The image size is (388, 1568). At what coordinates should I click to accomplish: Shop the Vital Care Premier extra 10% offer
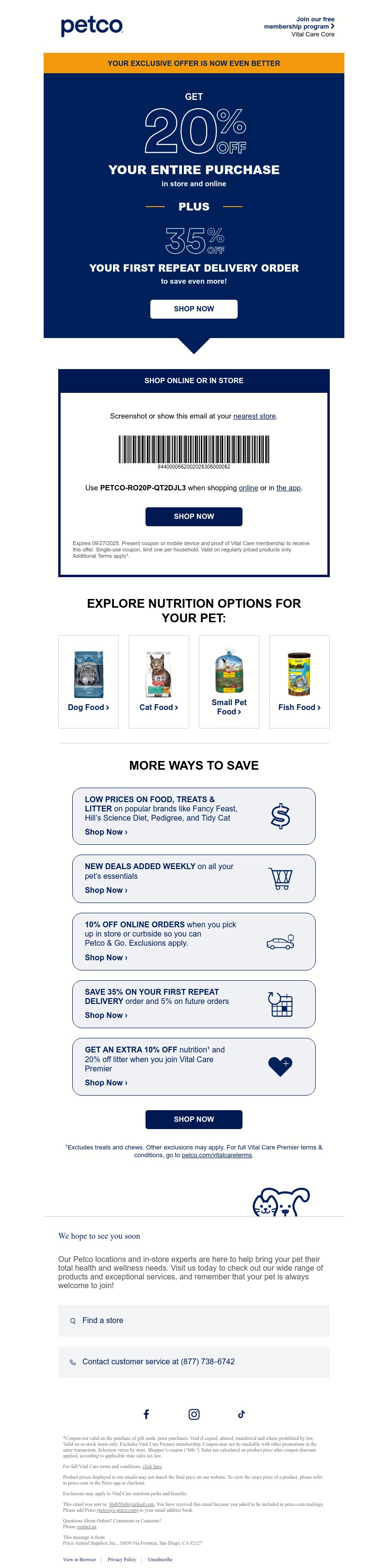click(x=106, y=1083)
